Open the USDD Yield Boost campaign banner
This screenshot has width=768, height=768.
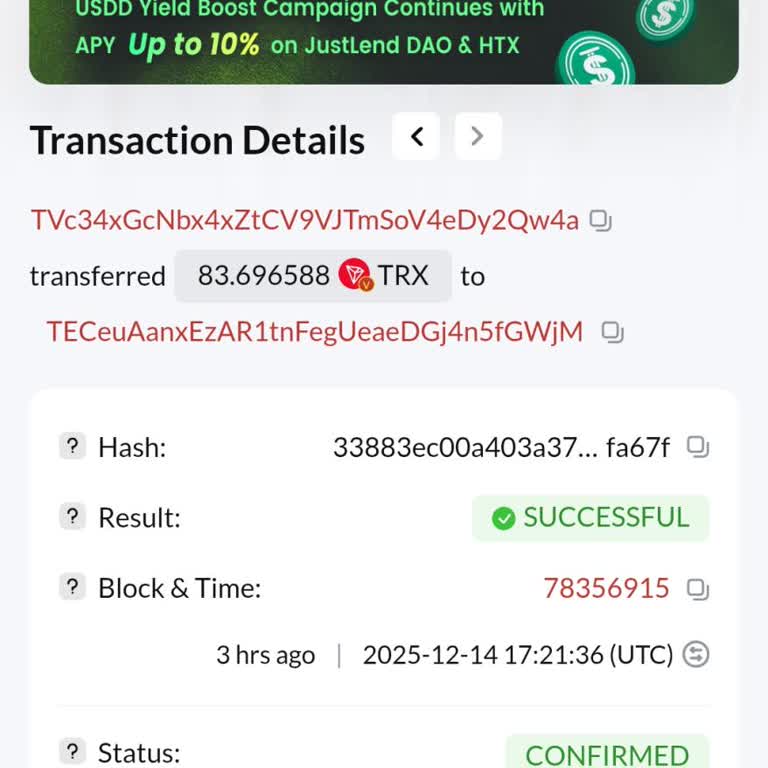(384, 40)
